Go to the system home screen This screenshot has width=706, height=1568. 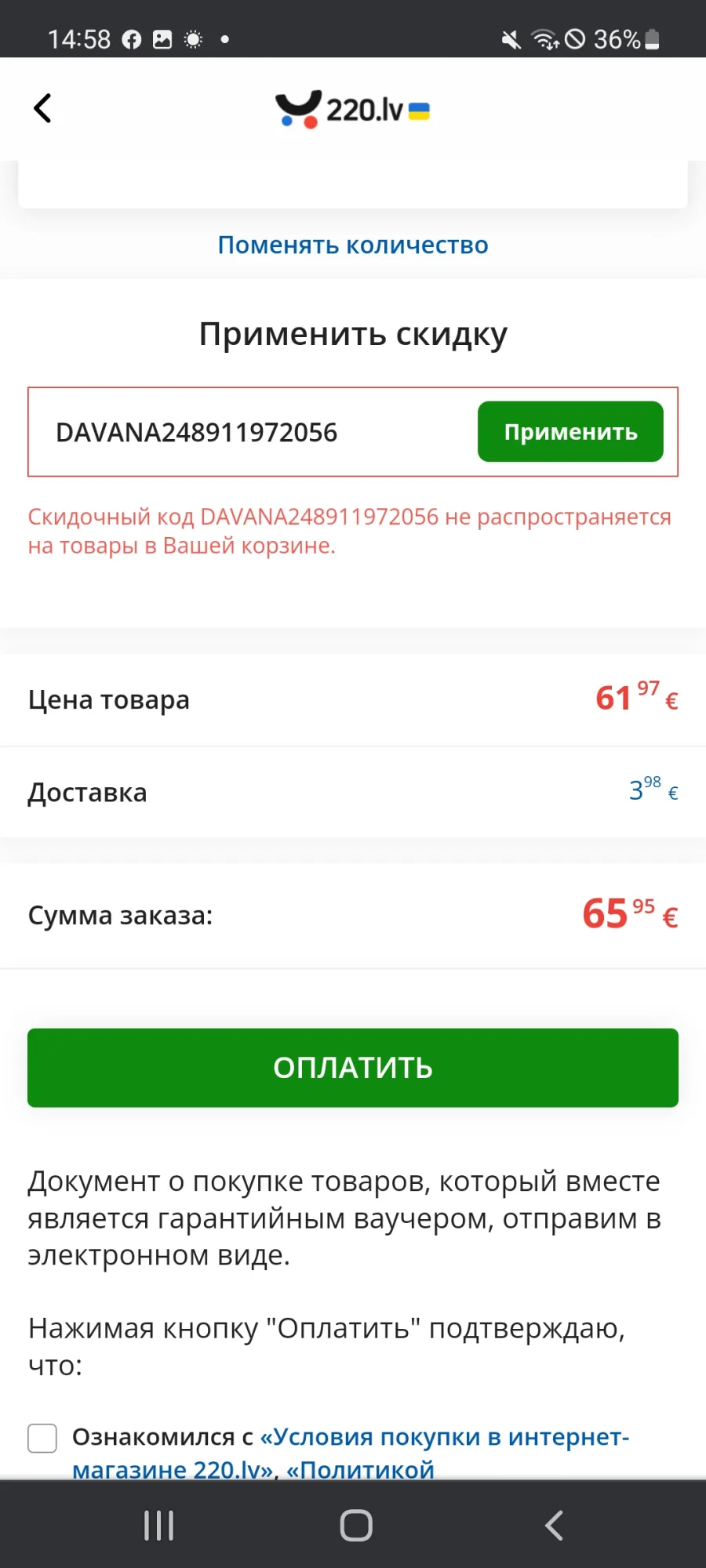click(356, 1526)
